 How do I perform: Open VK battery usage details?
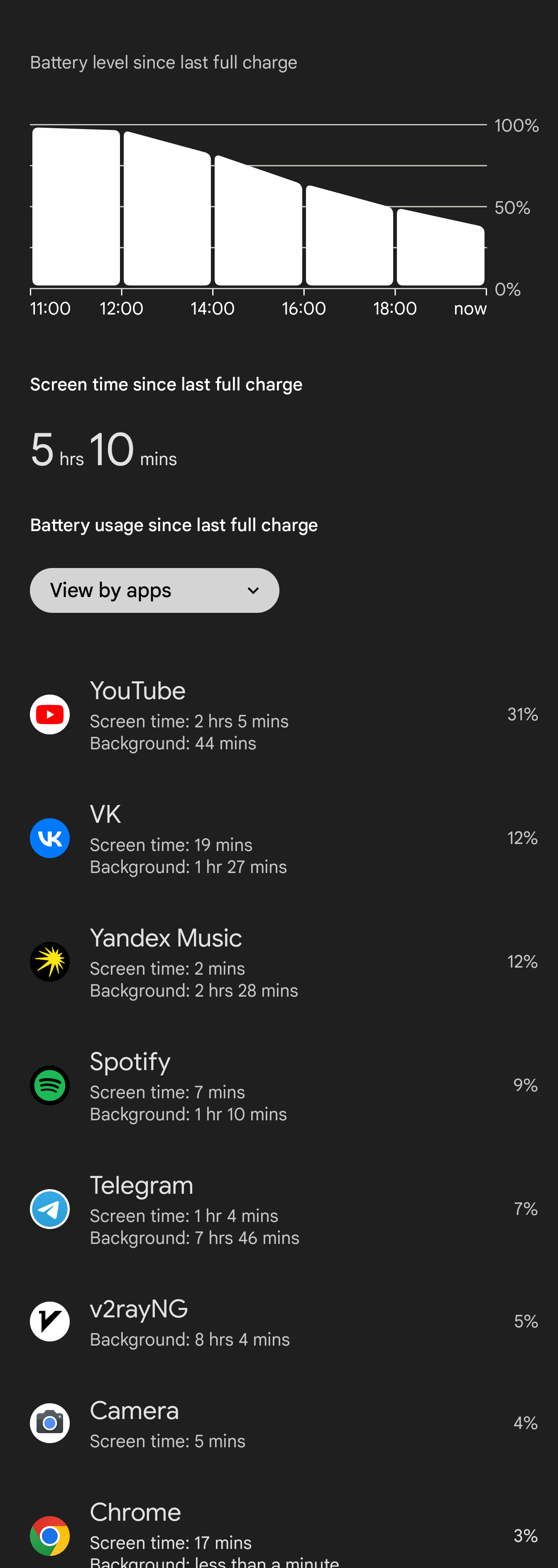[279, 838]
